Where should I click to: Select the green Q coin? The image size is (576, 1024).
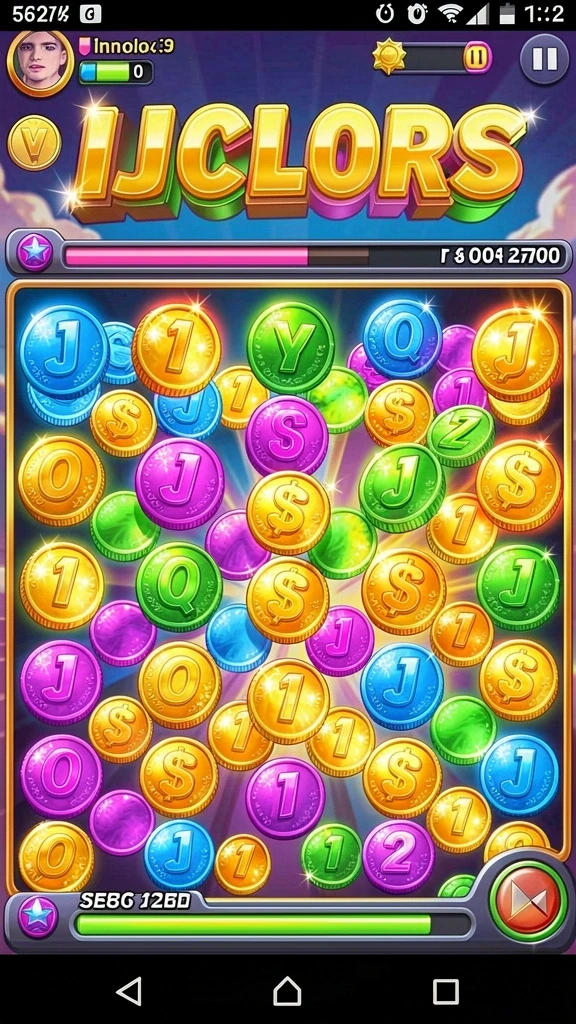pyautogui.click(x=178, y=586)
